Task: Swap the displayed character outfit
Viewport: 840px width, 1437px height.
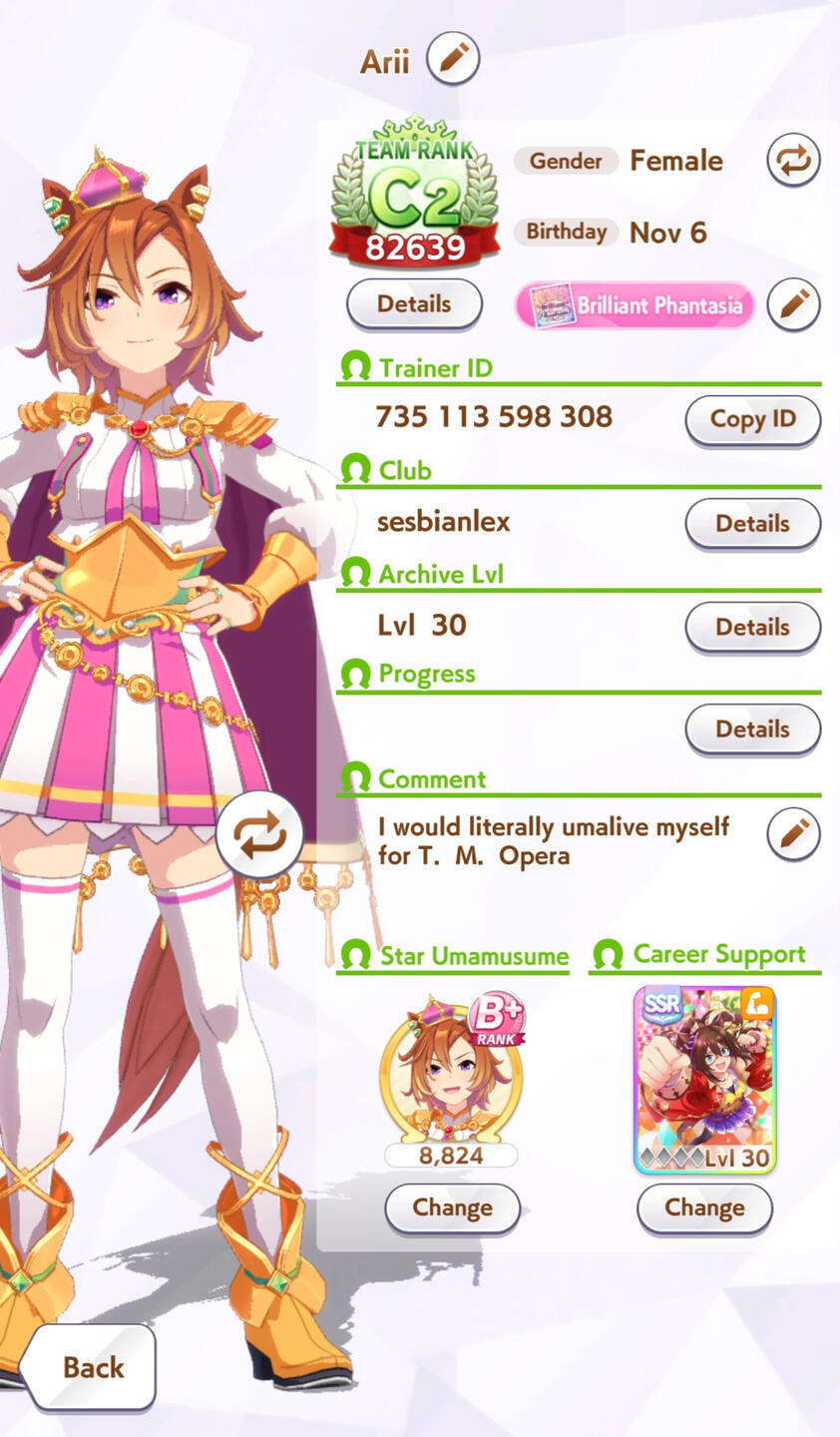Action: coord(259,835)
